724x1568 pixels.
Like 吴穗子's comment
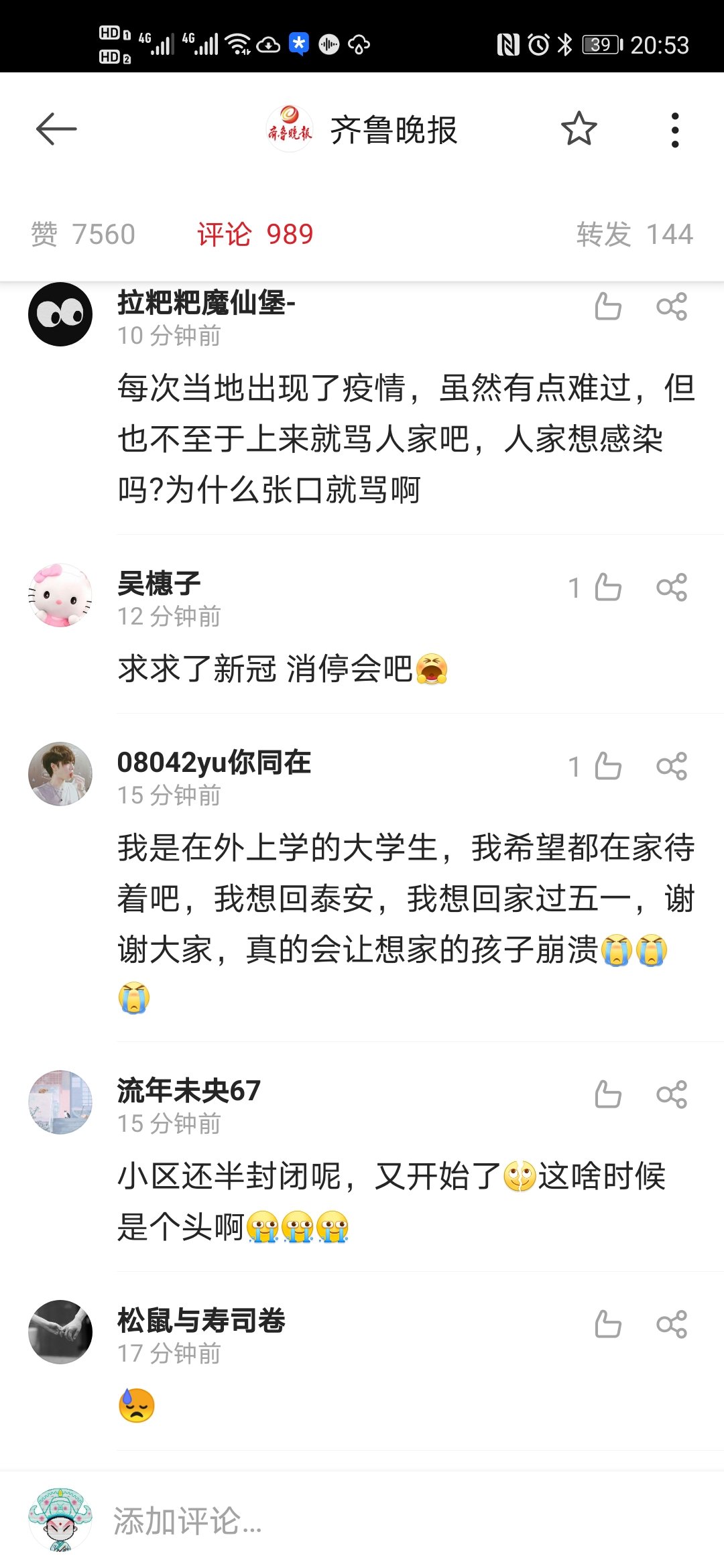(x=607, y=588)
